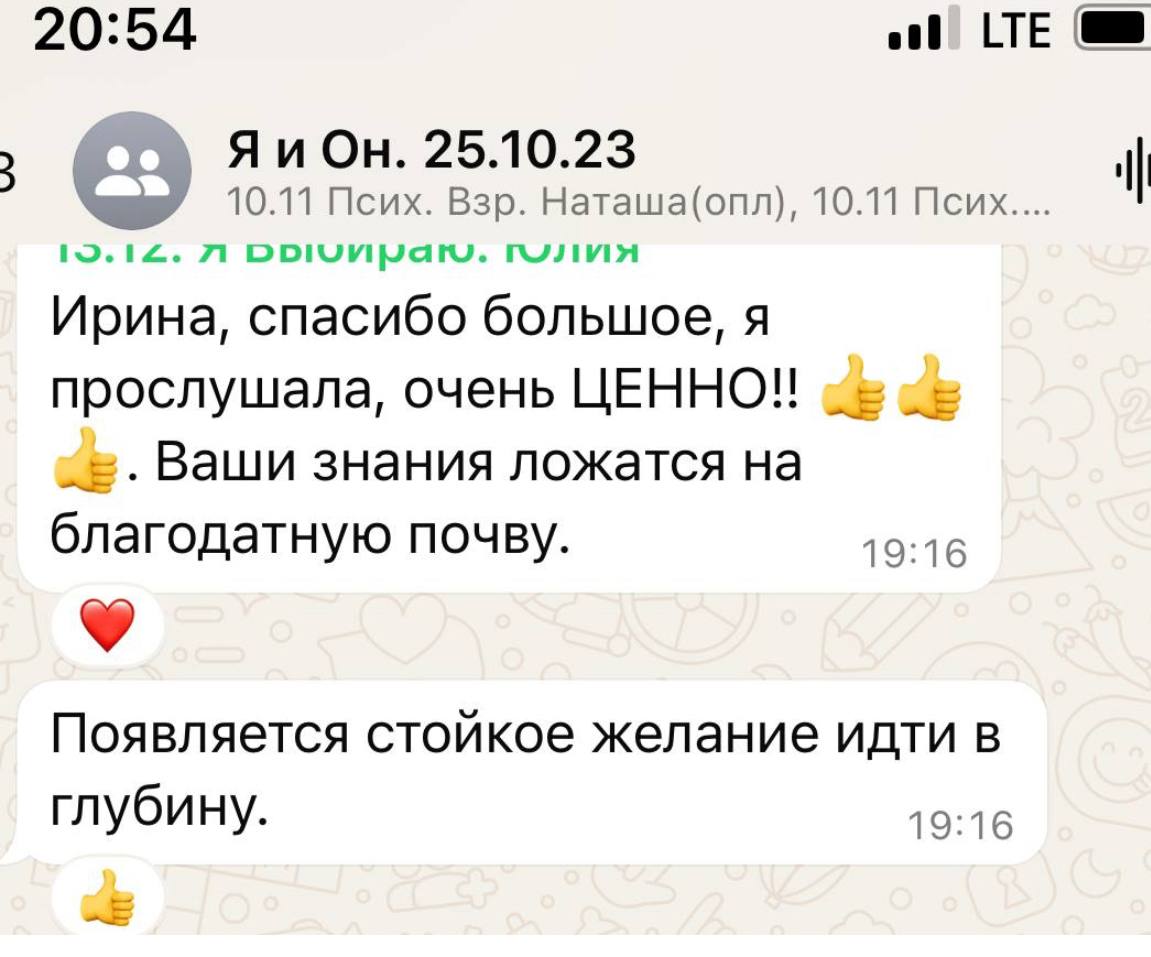Go back to the chat list
The image size is (1151, 957).
[x=8, y=172]
